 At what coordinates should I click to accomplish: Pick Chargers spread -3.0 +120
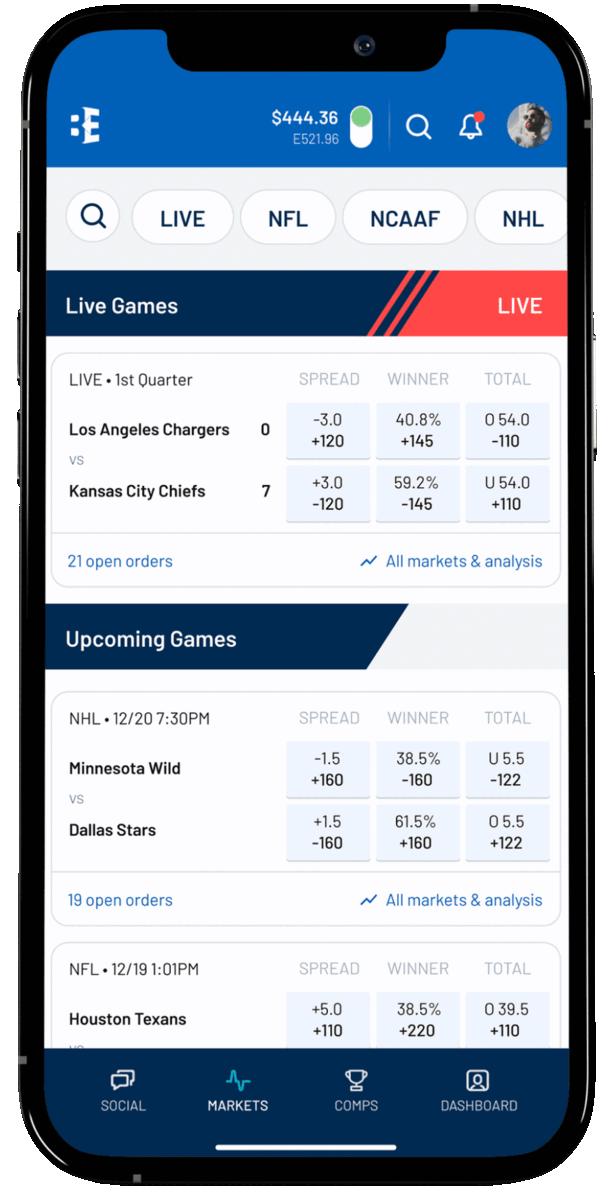(x=327, y=431)
